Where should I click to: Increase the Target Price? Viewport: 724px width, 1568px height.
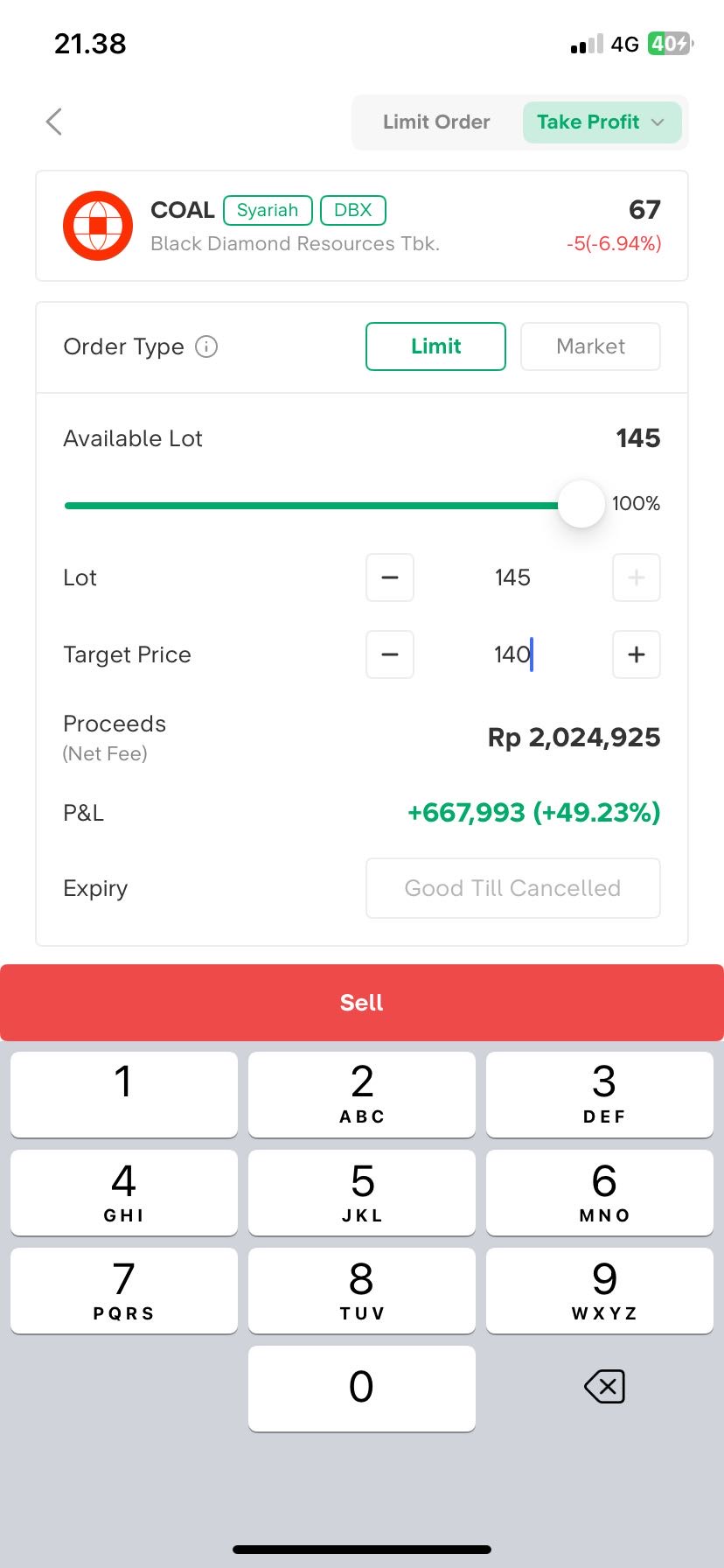click(x=637, y=654)
